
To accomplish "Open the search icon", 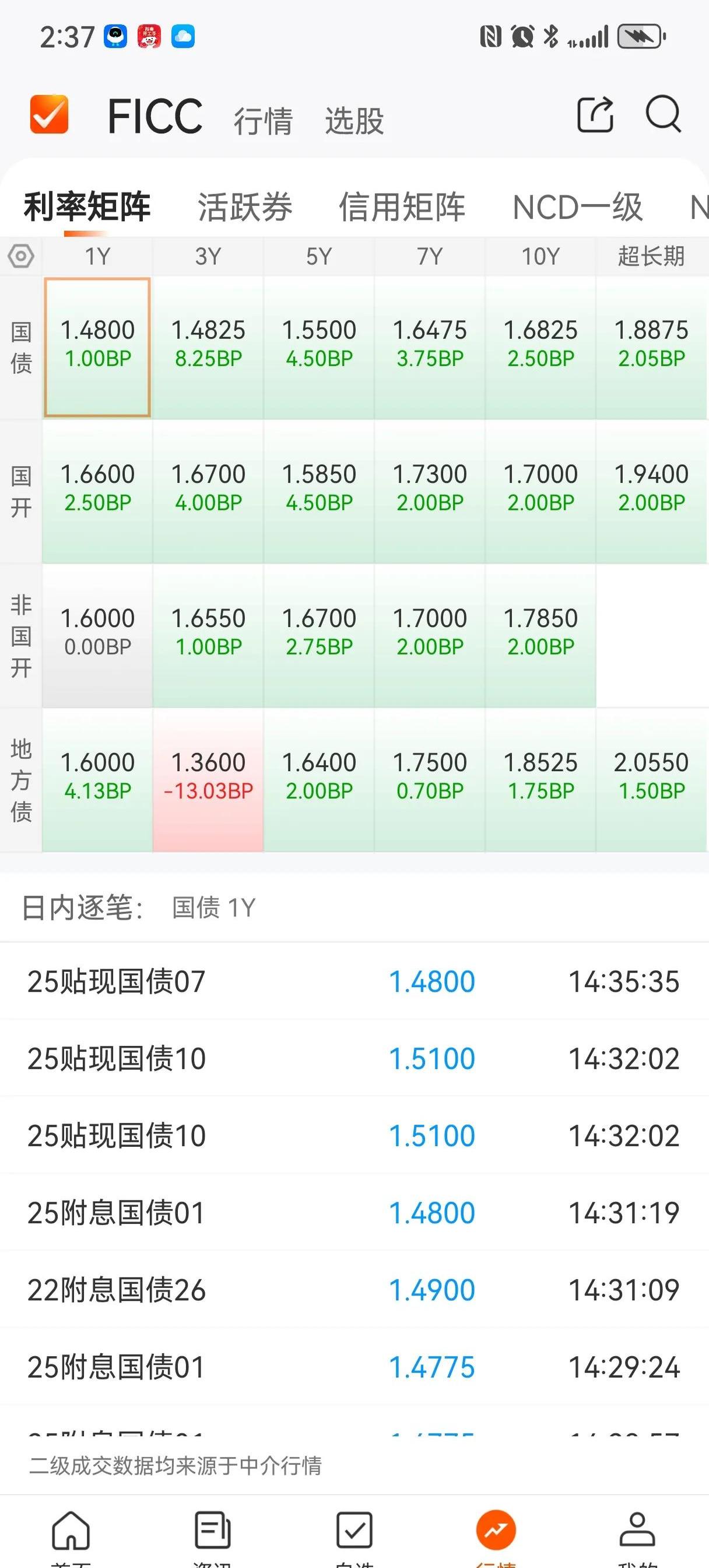I will [664, 116].
